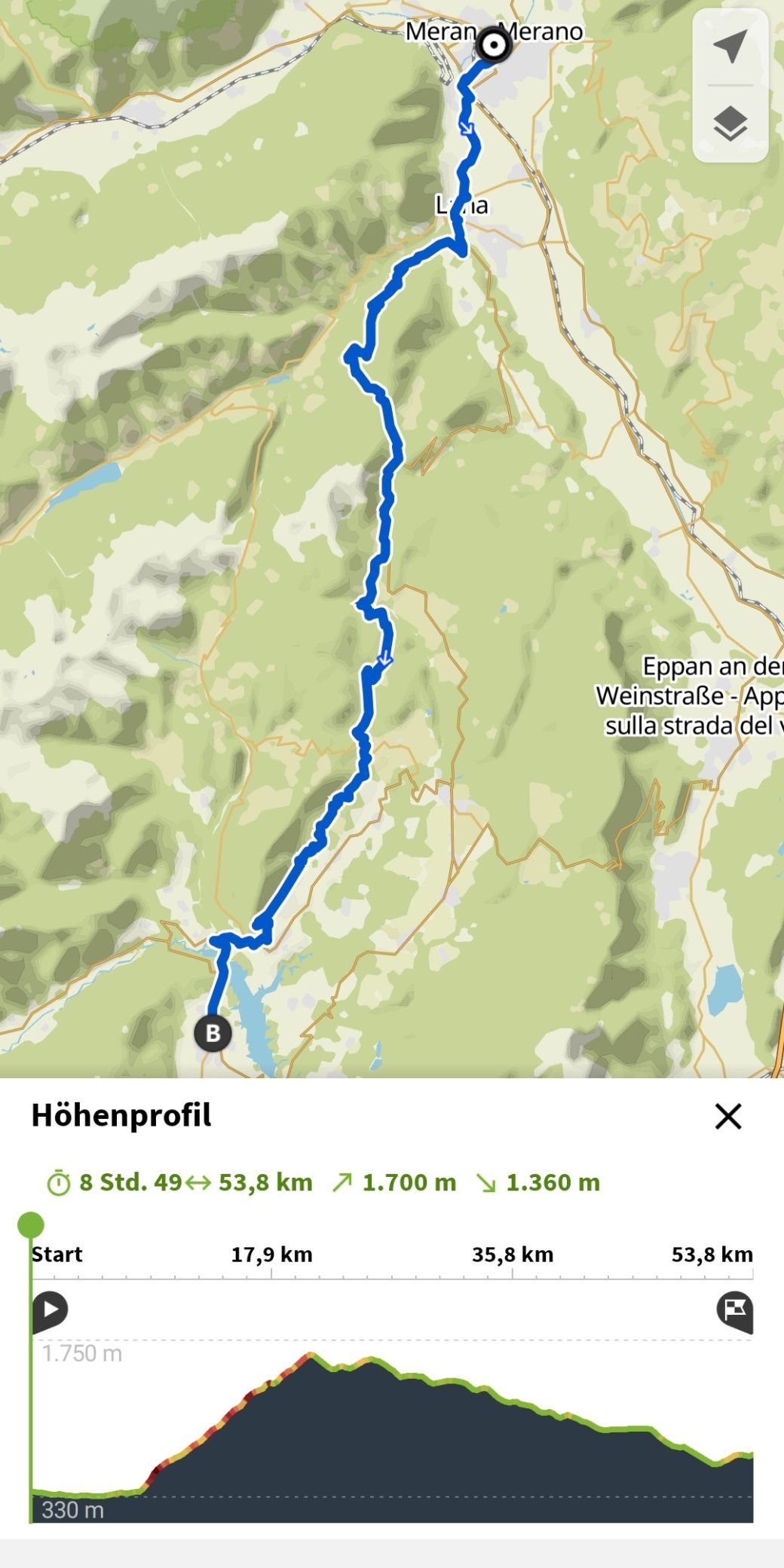Open the map layers selector
This screenshot has height=1568, width=784.
tap(730, 124)
